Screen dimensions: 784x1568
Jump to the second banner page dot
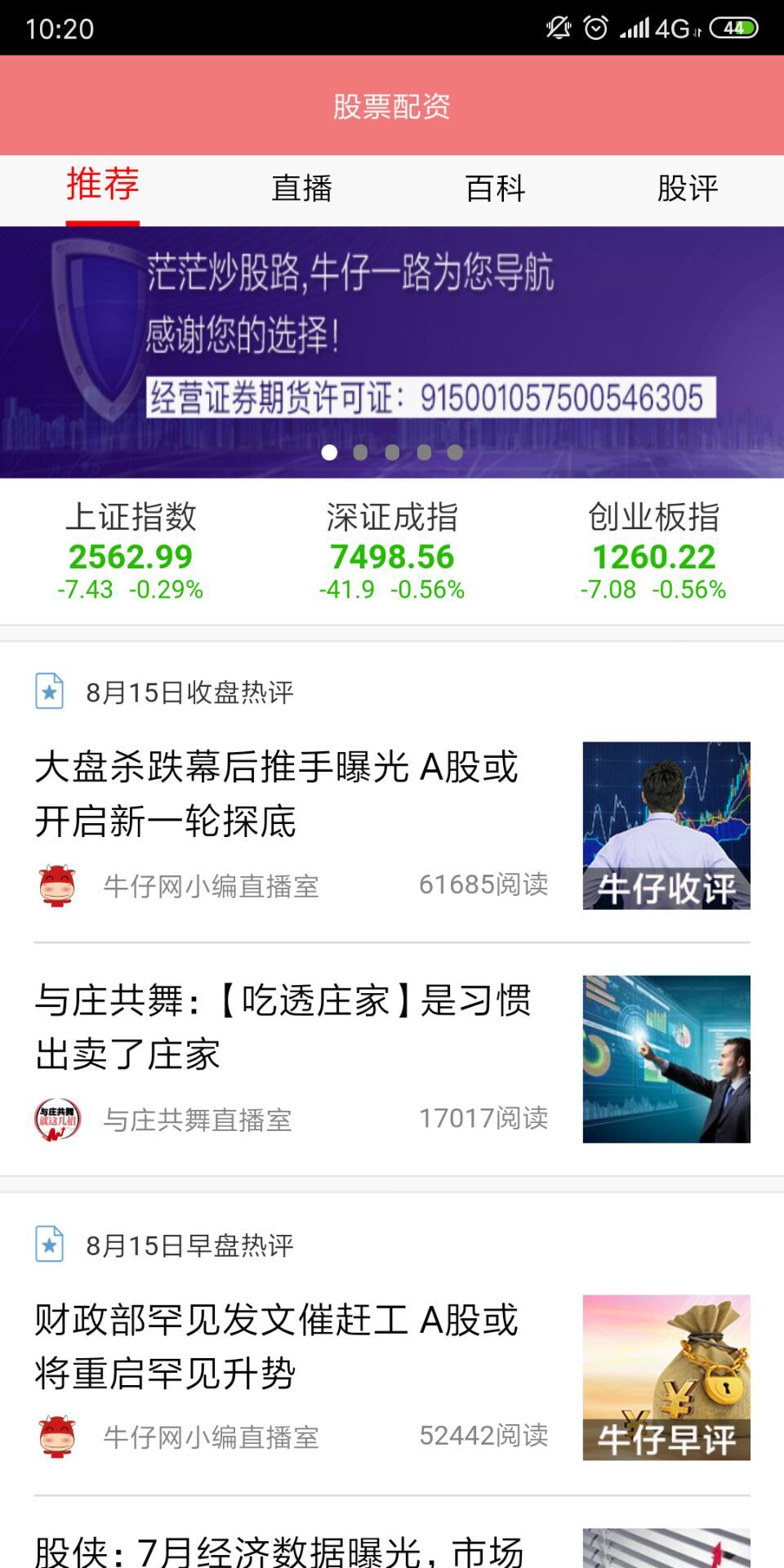coord(360,452)
